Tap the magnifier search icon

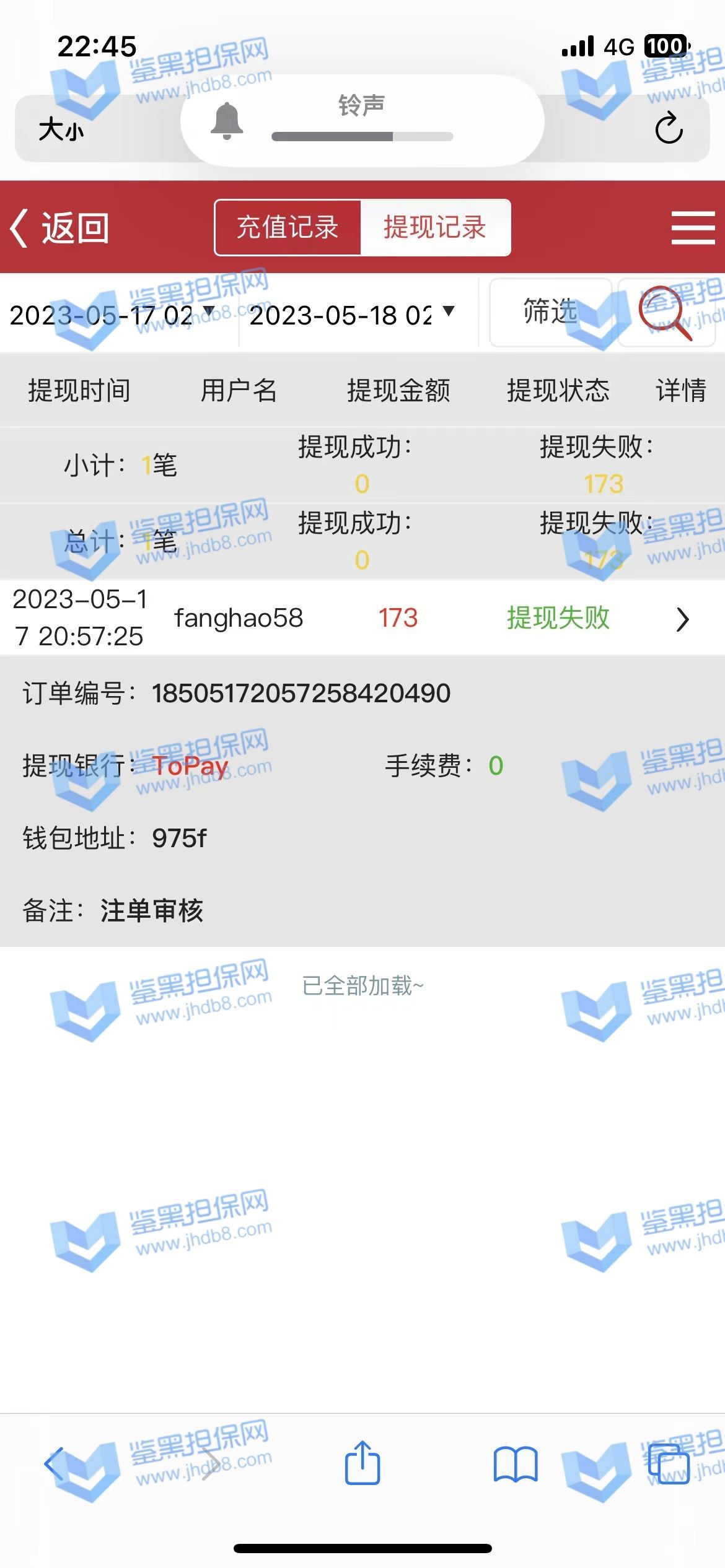[x=666, y=312]
